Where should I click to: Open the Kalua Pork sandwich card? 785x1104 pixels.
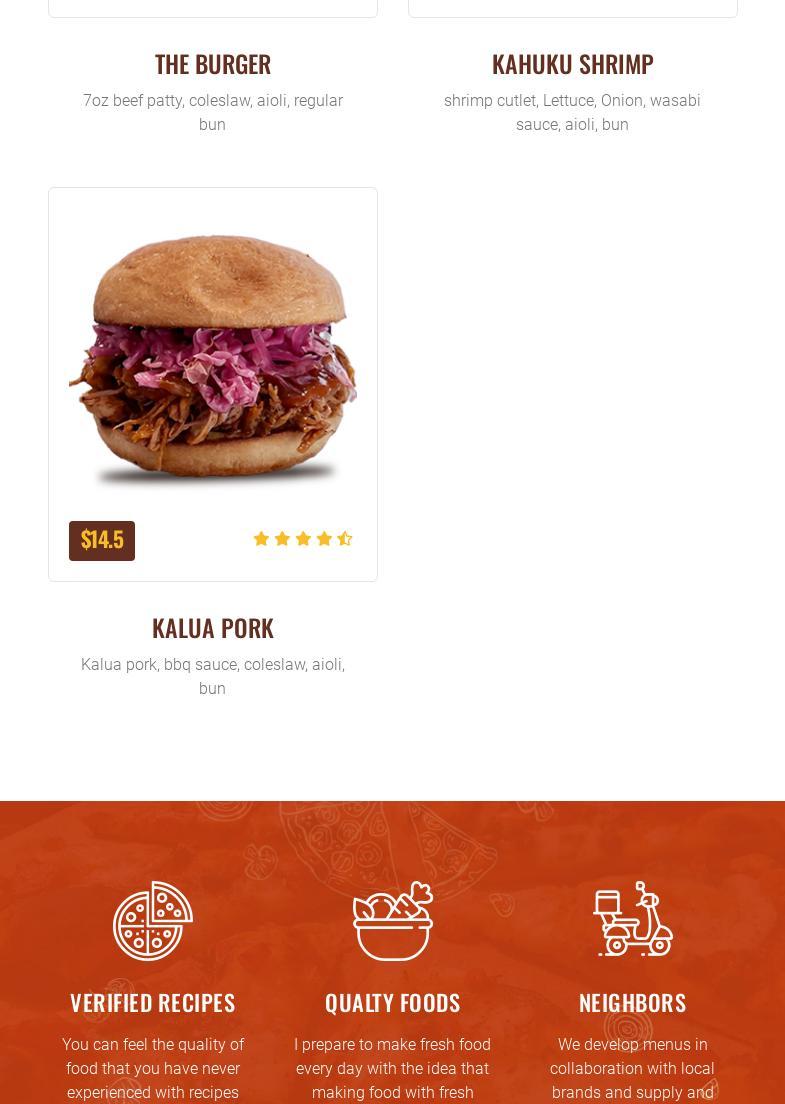212,360
